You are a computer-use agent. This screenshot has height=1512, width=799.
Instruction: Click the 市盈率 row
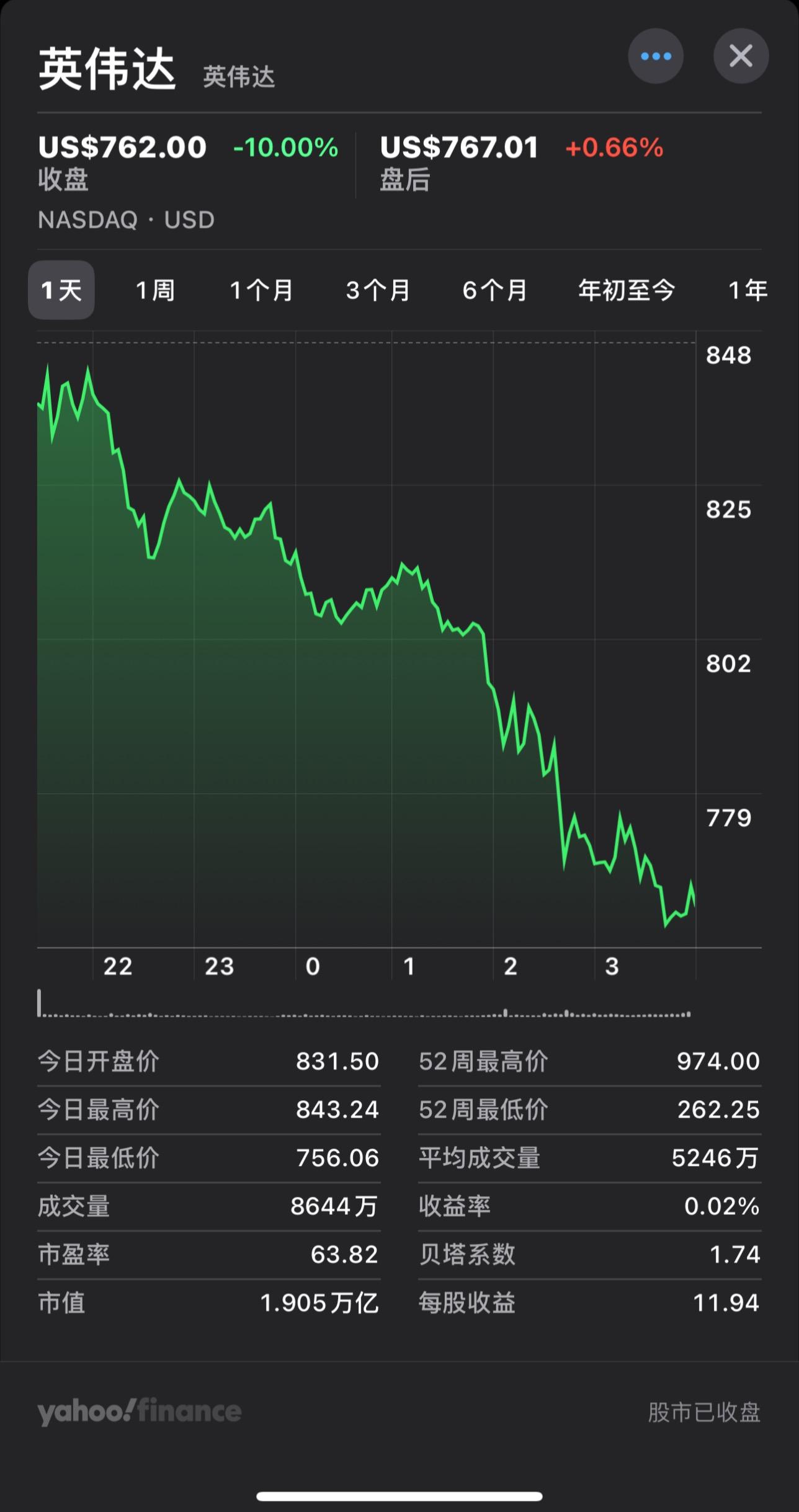point(208,1255)
